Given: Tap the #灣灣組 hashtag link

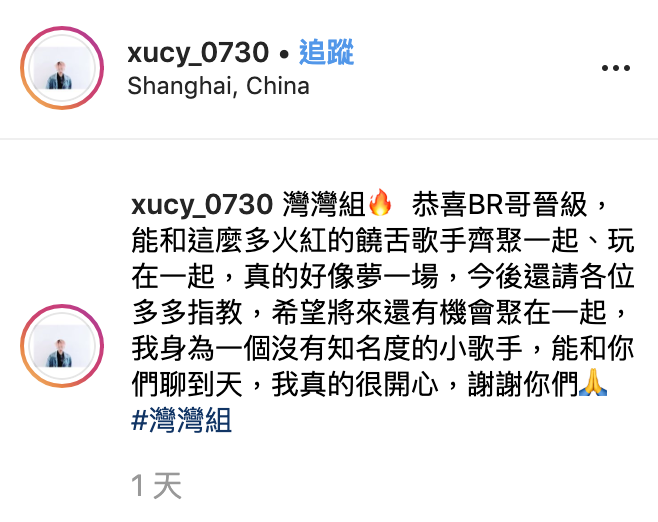Looking at the screenshot, I should tap(181, 420).
